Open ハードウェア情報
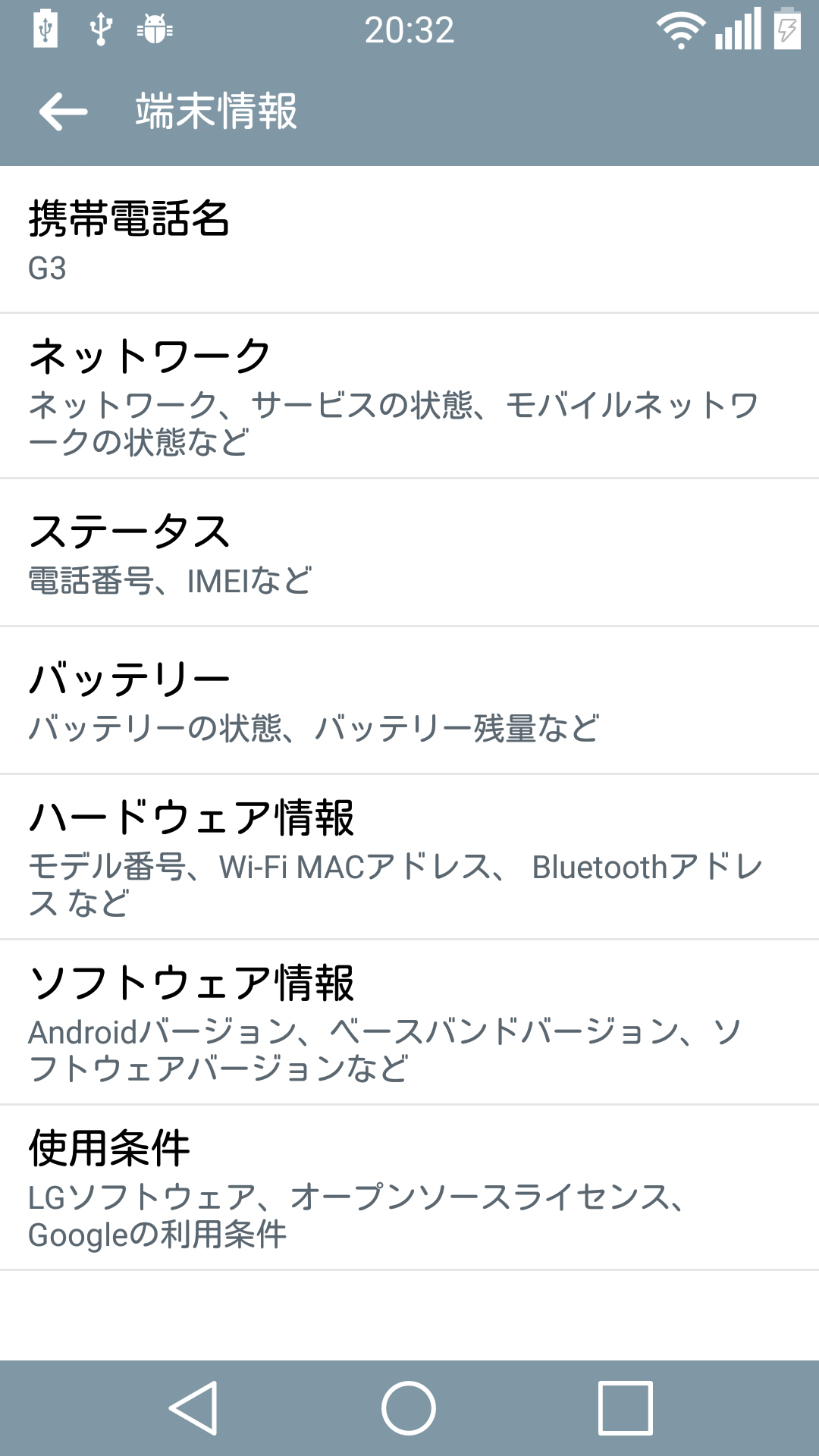Image resolution: width=819 pixels, height=1456 pixels. [409, 857]
